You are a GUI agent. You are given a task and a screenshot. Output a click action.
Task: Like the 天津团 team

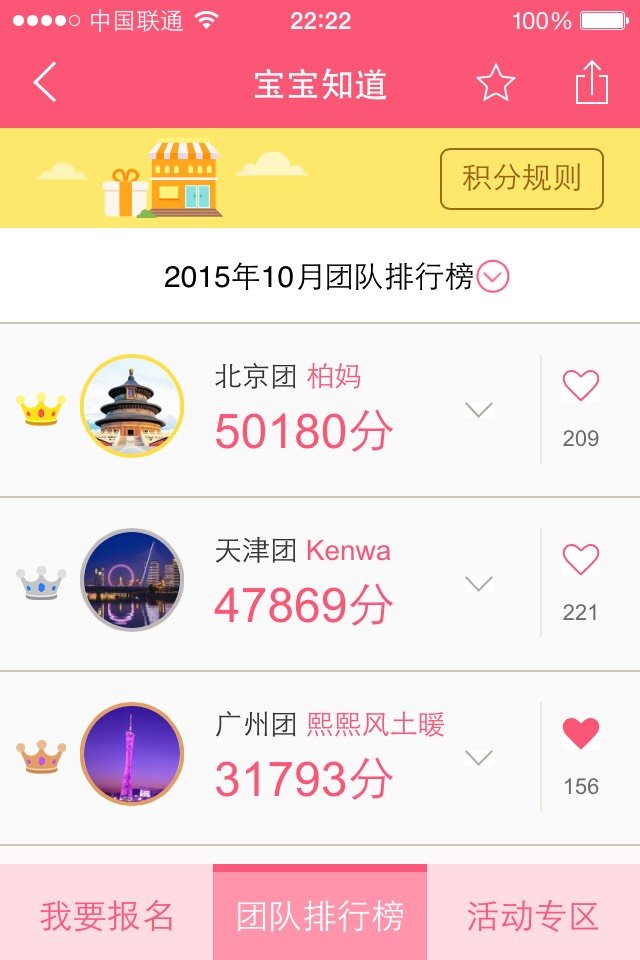(x=580, y=560)
